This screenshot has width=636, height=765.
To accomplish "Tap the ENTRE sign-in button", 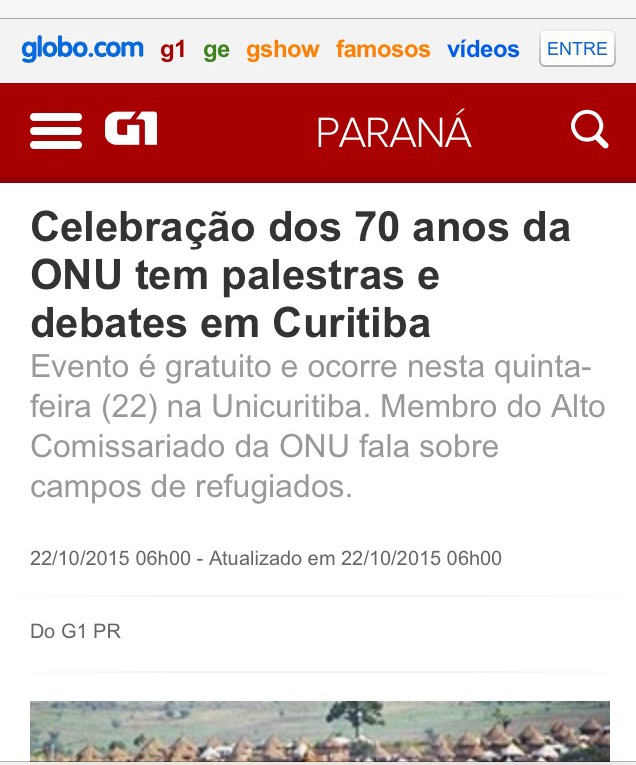I will (x=577, y=48).
